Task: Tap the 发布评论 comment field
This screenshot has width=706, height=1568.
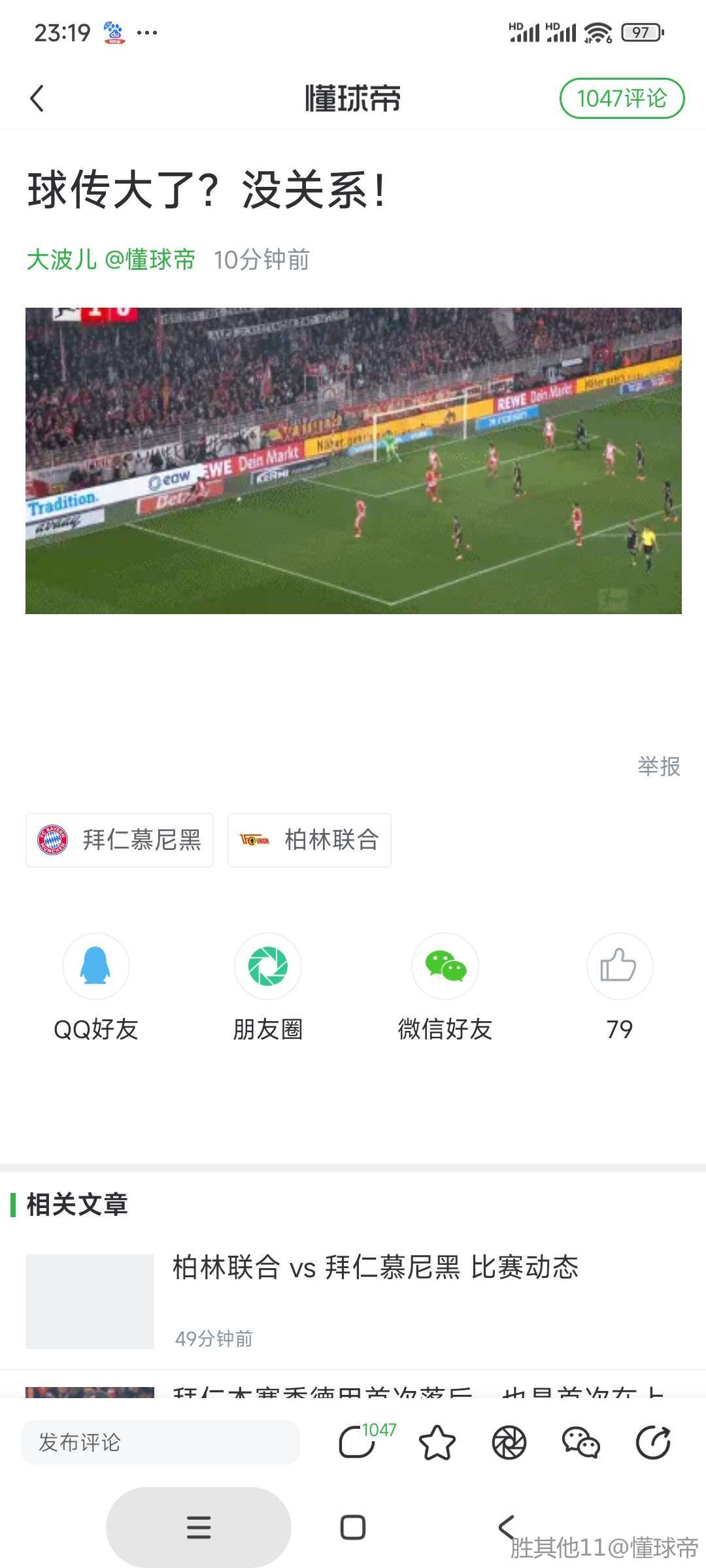Action: coord(160,1443)
